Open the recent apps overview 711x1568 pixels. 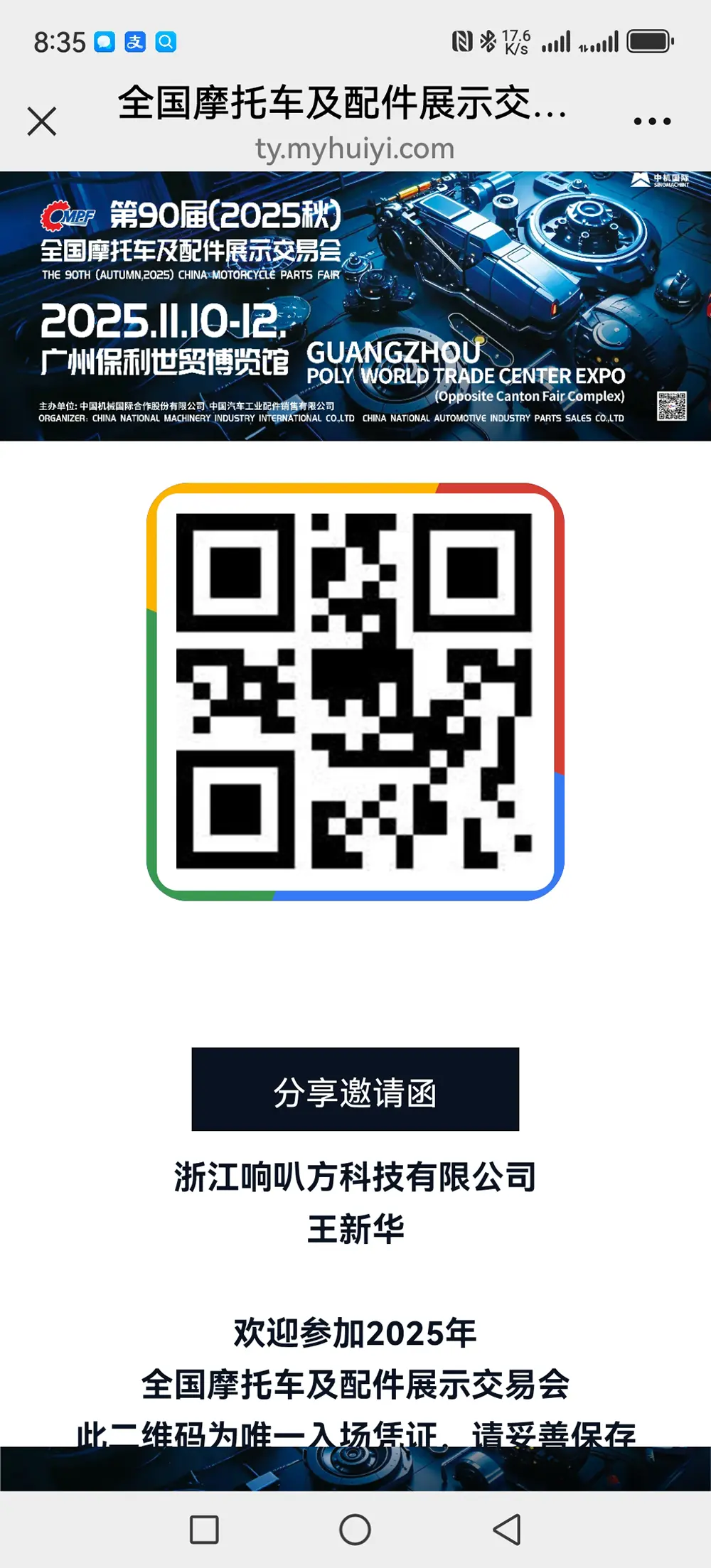(x=204, y=1529)
